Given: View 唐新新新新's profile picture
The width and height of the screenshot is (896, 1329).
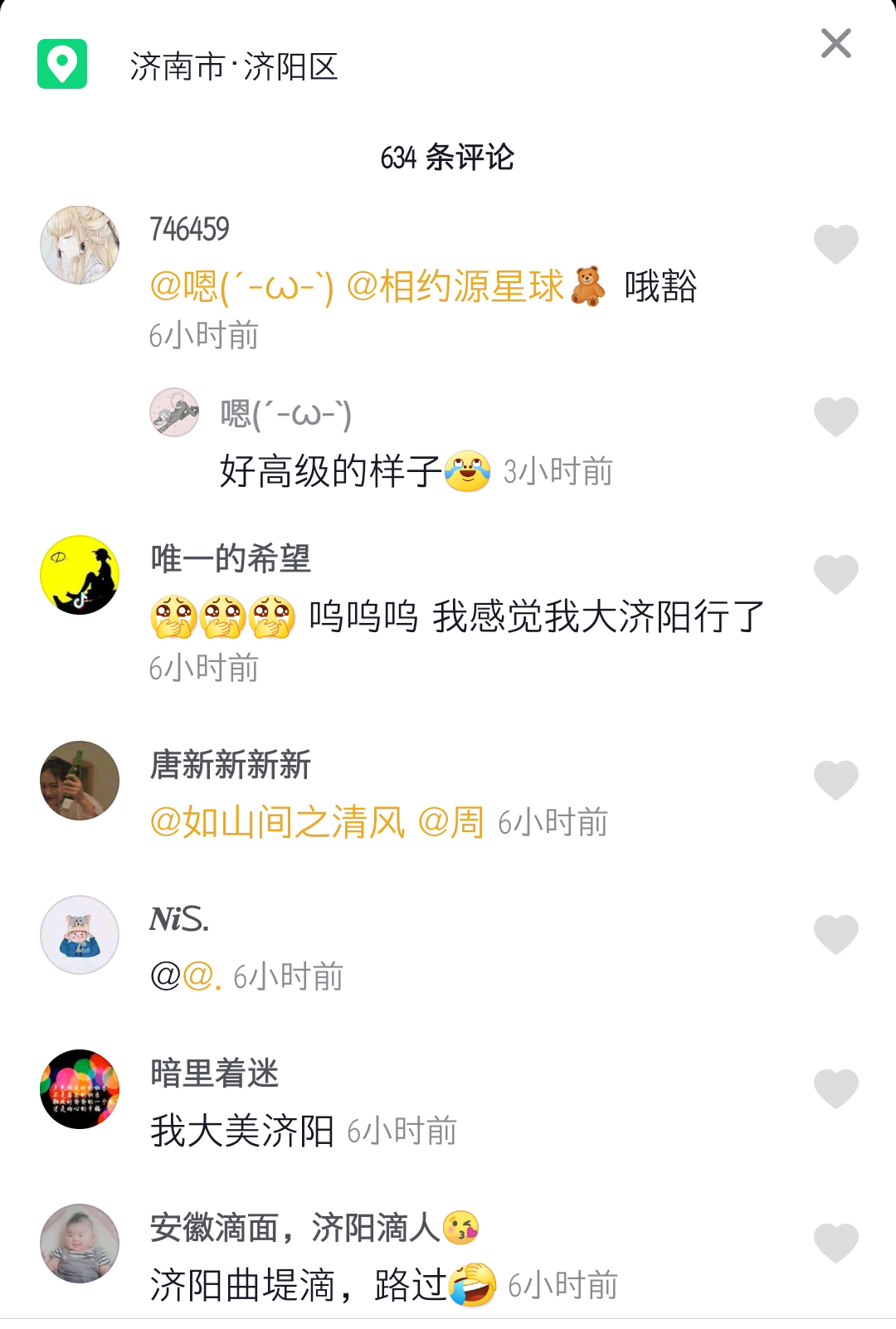Looking at the screenshot, I should [80, 781].
